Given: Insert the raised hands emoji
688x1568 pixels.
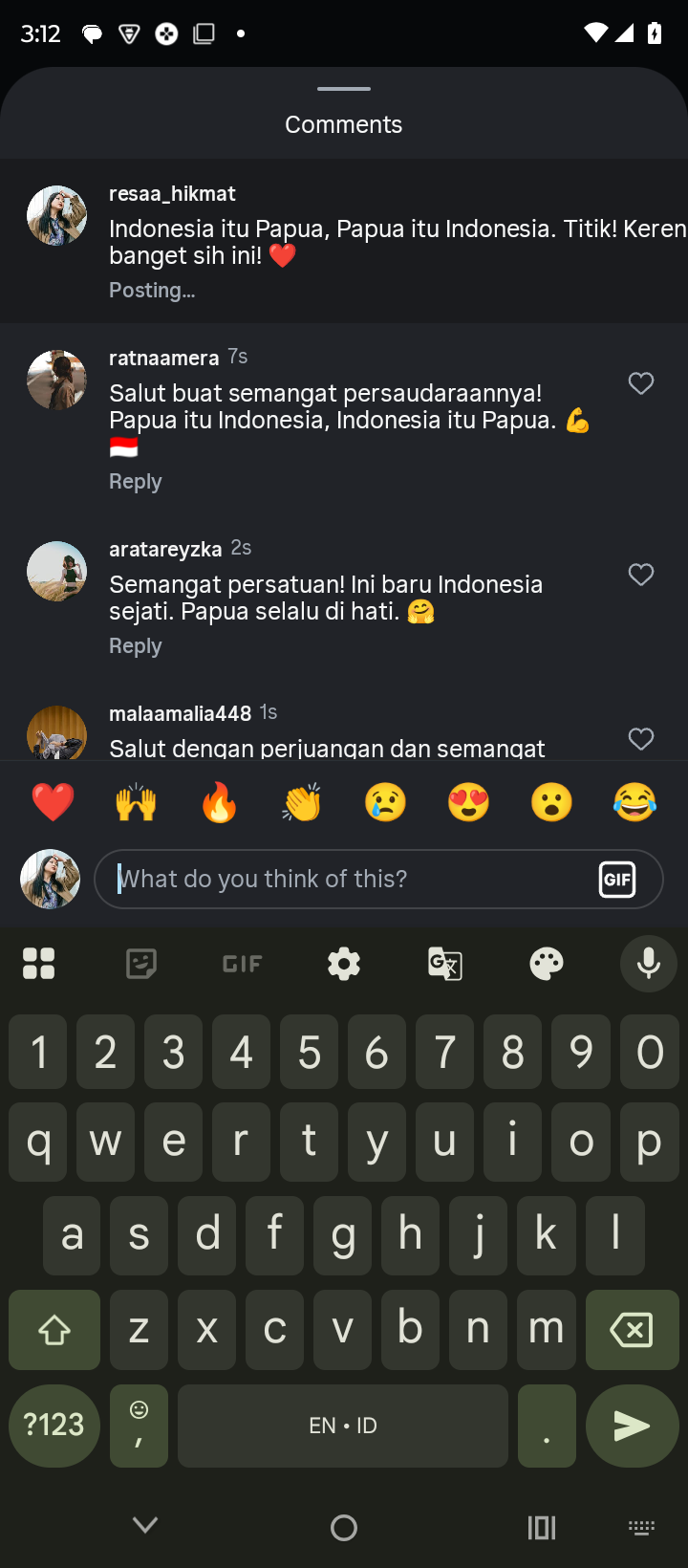Looking at the screenshot, I should click(136, 802).
